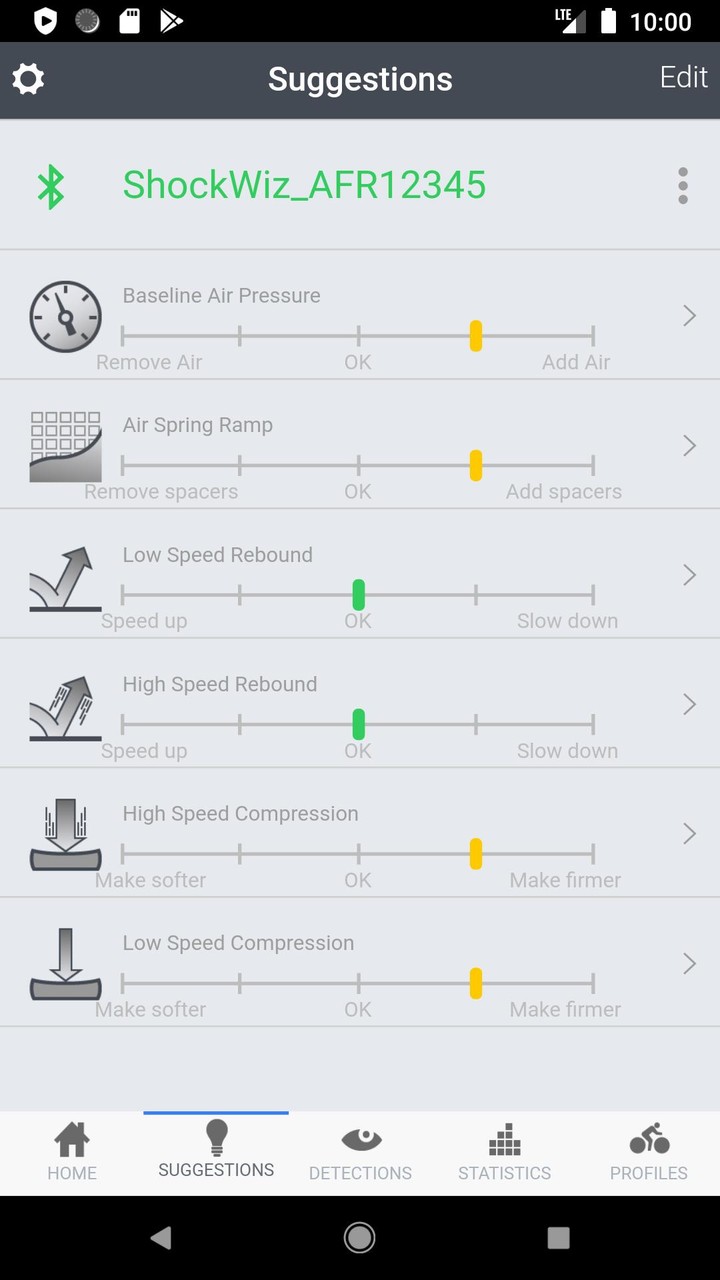Select the Suggestions tab

[x=216, y=1153]
